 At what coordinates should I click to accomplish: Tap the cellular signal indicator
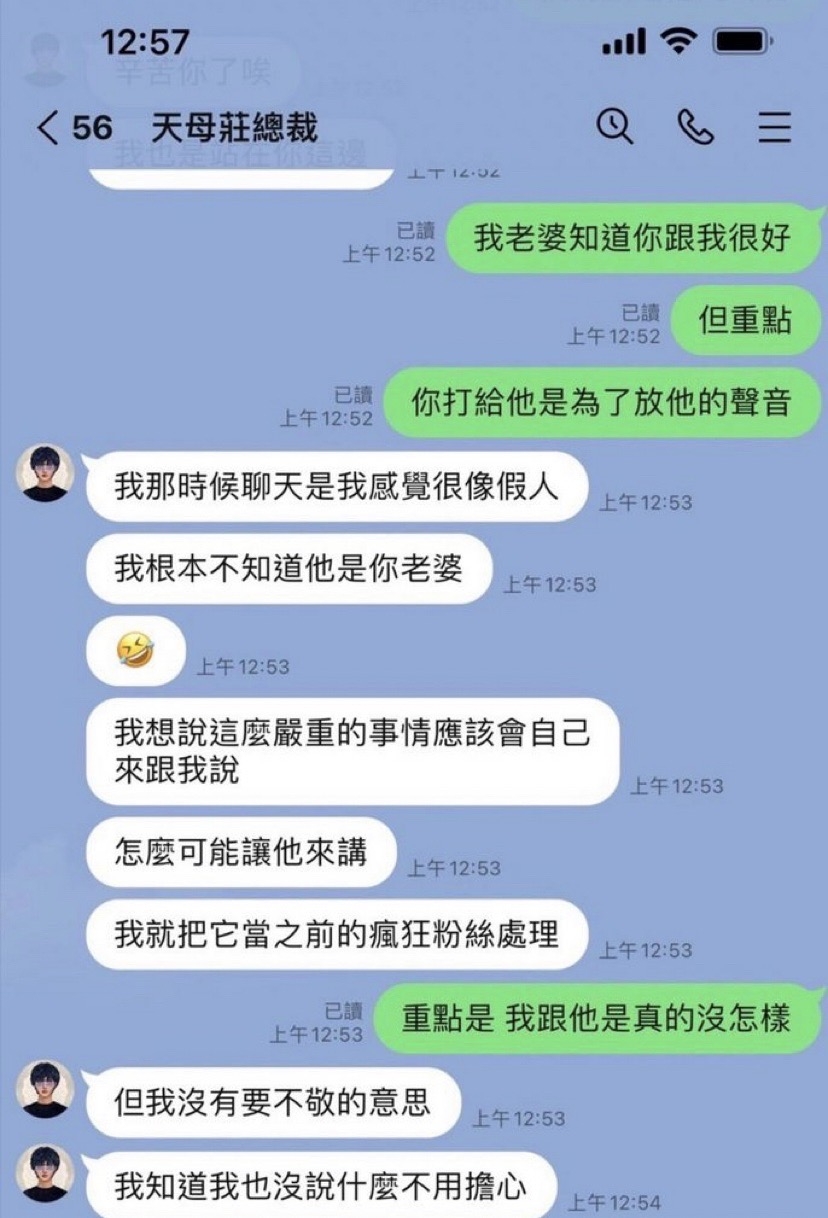625,42
